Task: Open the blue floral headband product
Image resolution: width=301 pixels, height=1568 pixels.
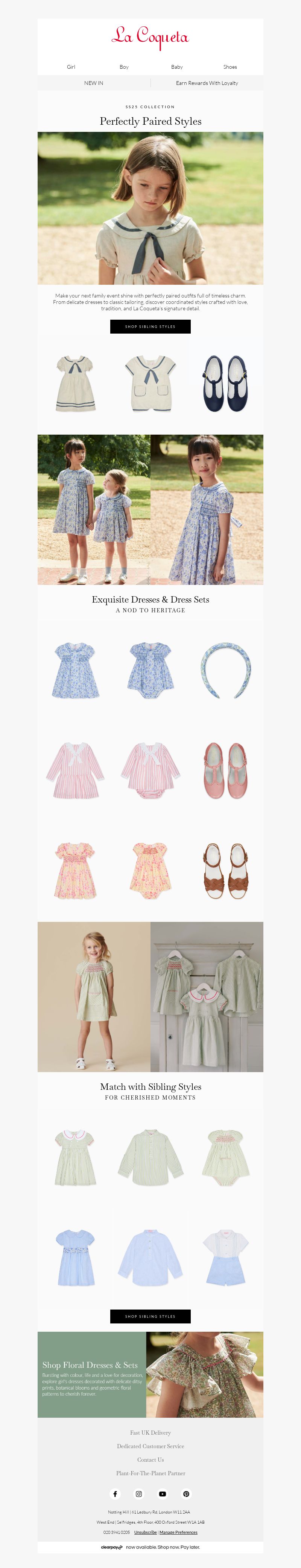Action: (x=225, y=670)
